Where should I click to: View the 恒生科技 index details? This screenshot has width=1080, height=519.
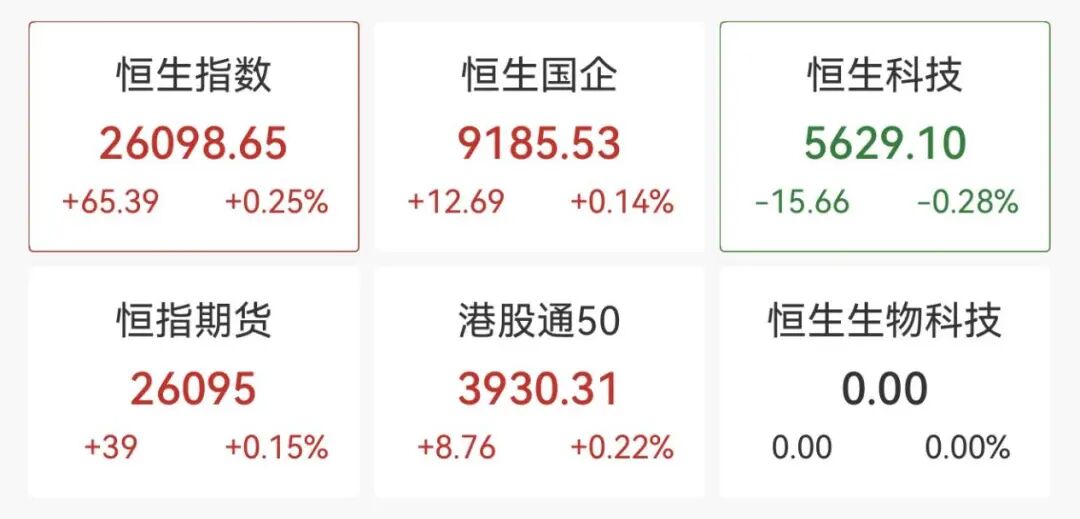[x=885, y=137]
